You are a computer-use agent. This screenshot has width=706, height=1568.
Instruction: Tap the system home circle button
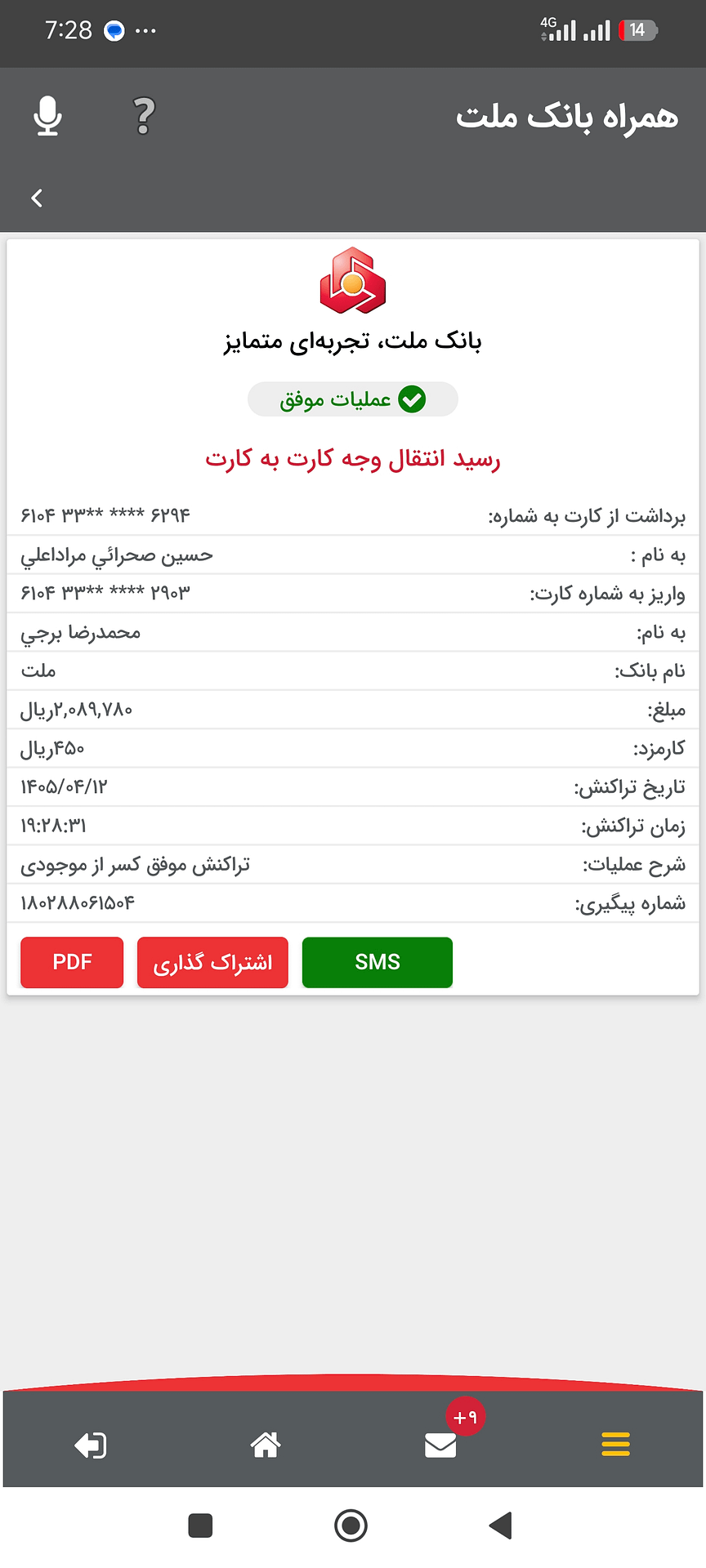click(351, 1525)
